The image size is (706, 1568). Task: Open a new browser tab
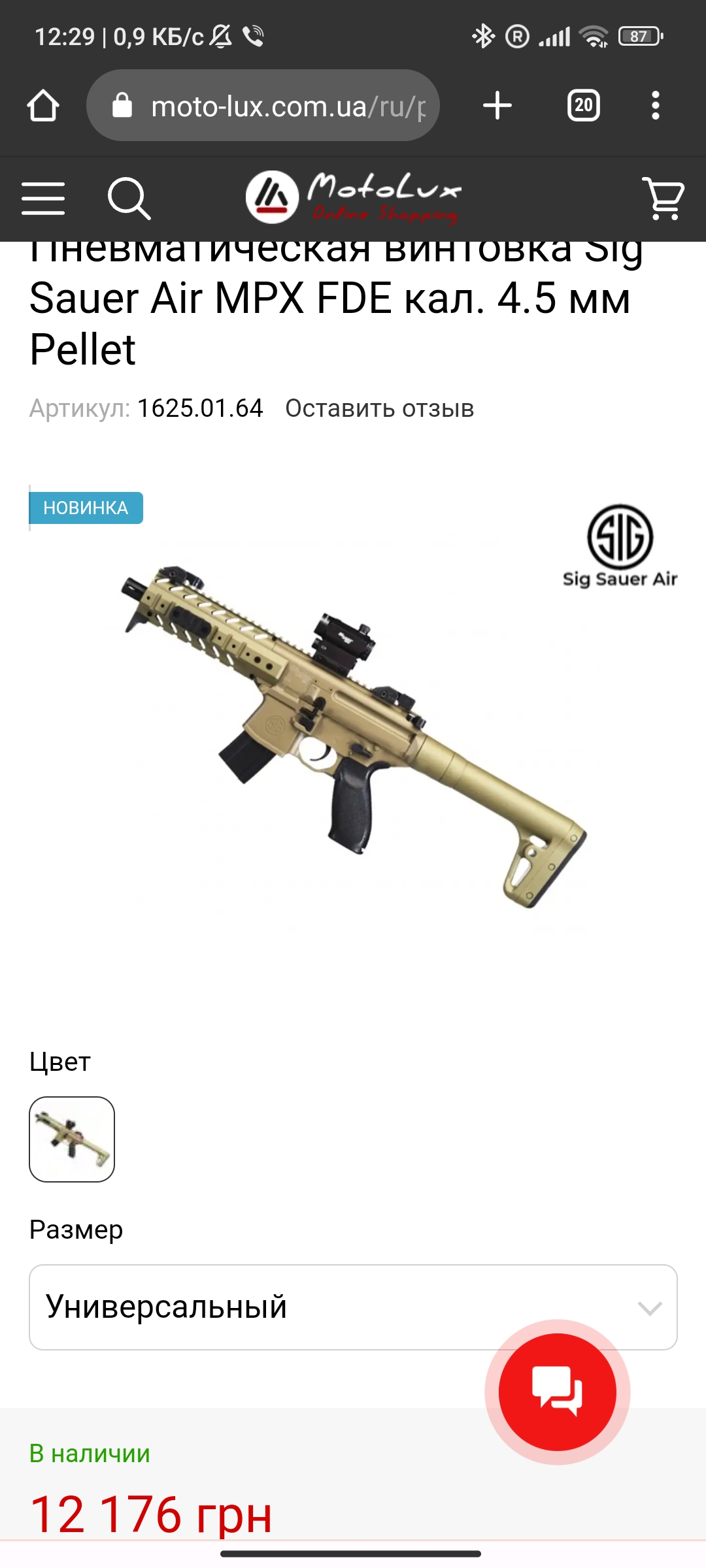pos(497,105)
